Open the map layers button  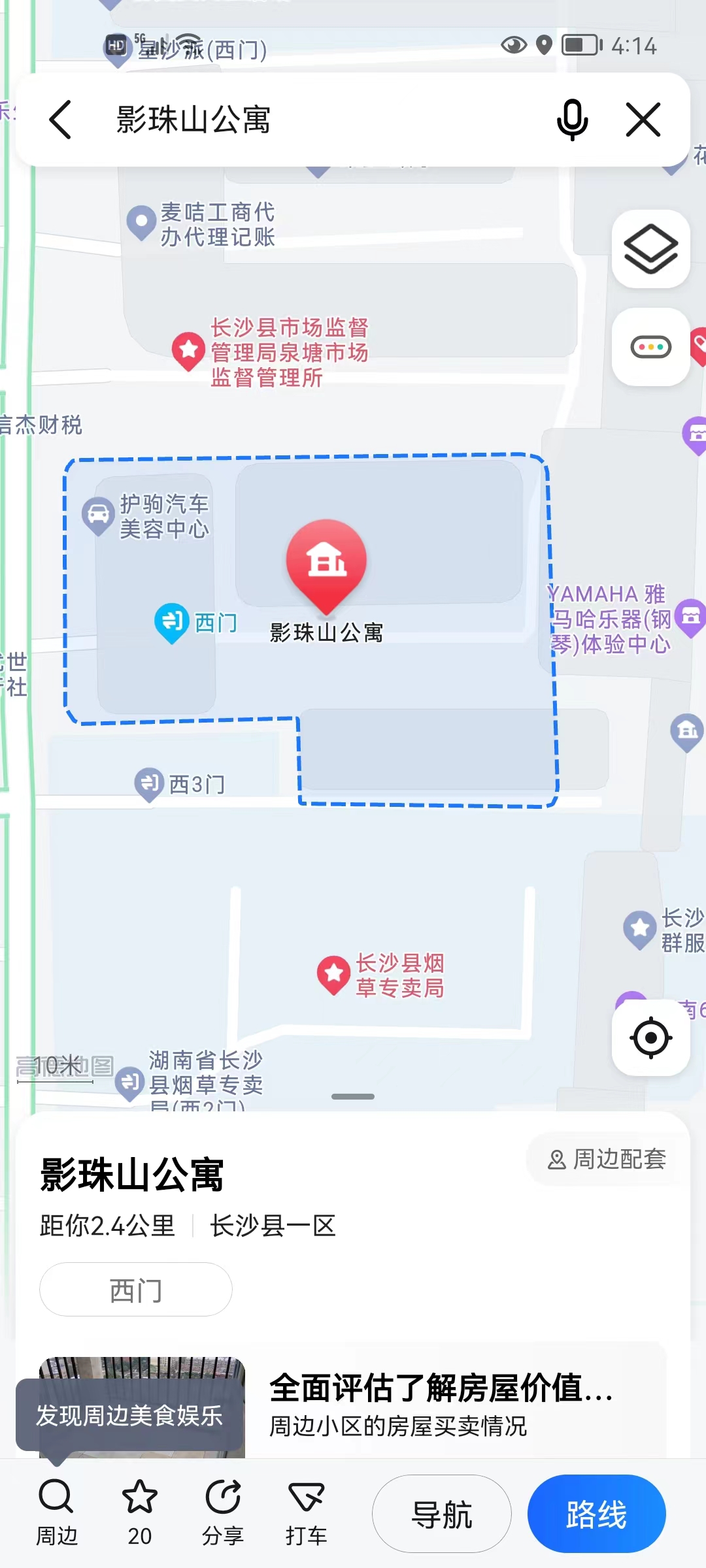[650, 249]
